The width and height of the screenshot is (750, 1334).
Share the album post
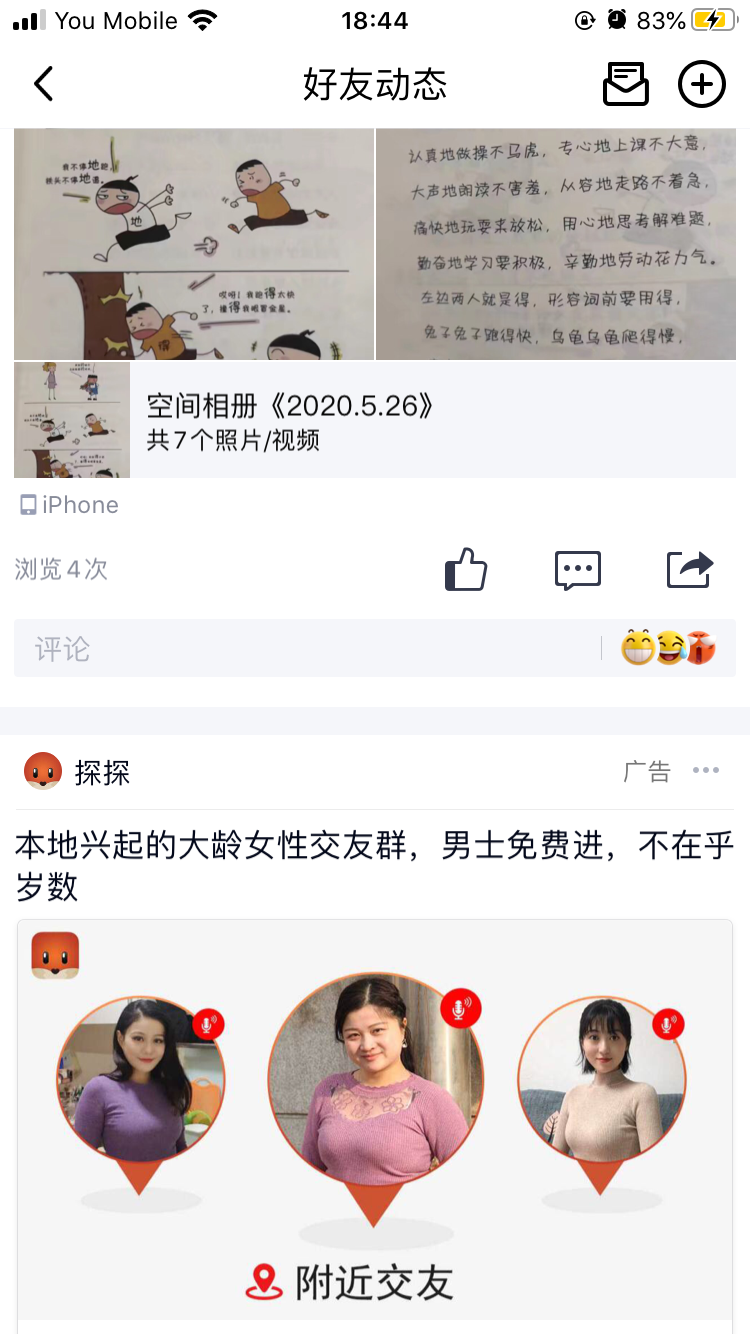(x=690, y=571)
